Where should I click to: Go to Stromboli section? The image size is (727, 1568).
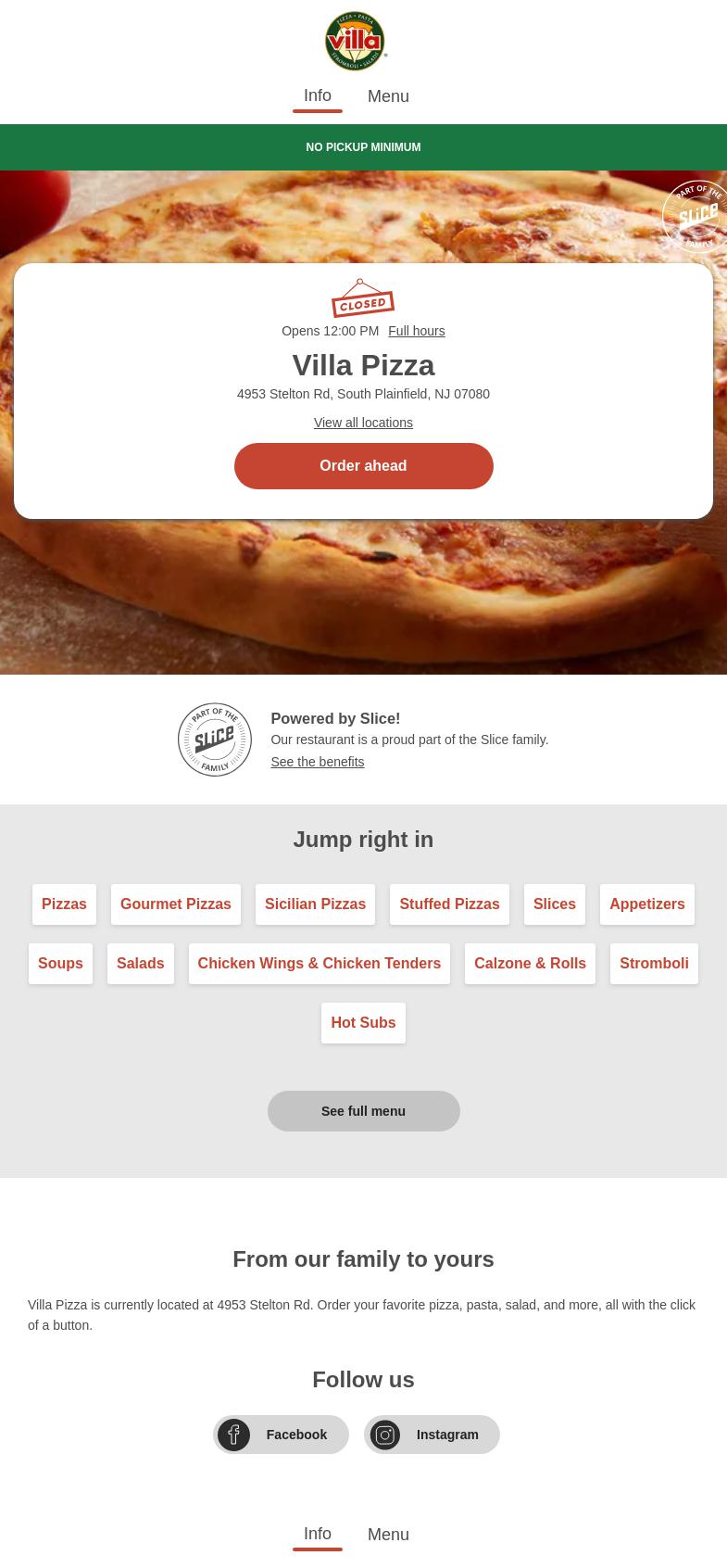pos(654,964)
